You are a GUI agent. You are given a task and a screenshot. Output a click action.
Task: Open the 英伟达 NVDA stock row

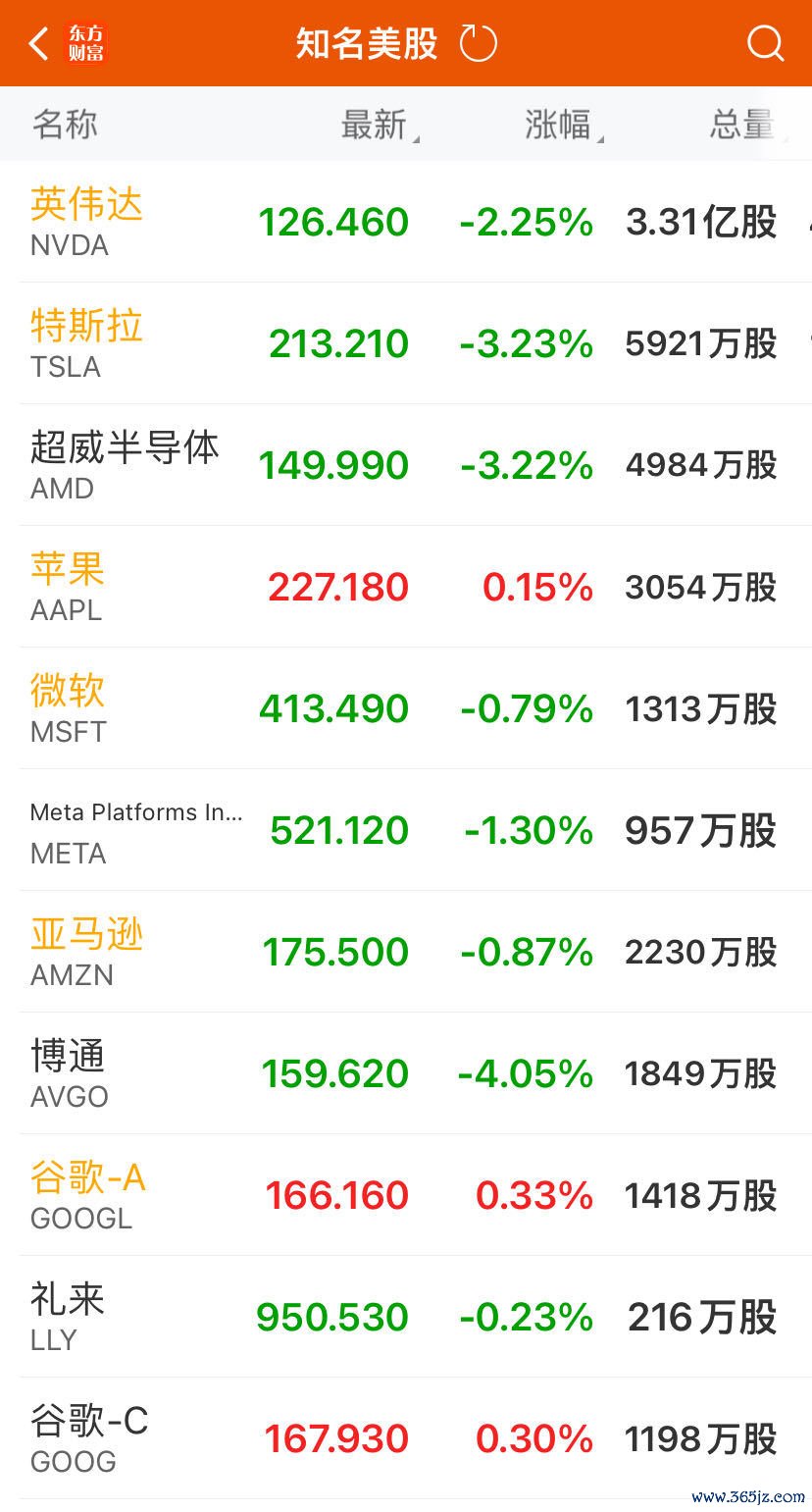406,222
